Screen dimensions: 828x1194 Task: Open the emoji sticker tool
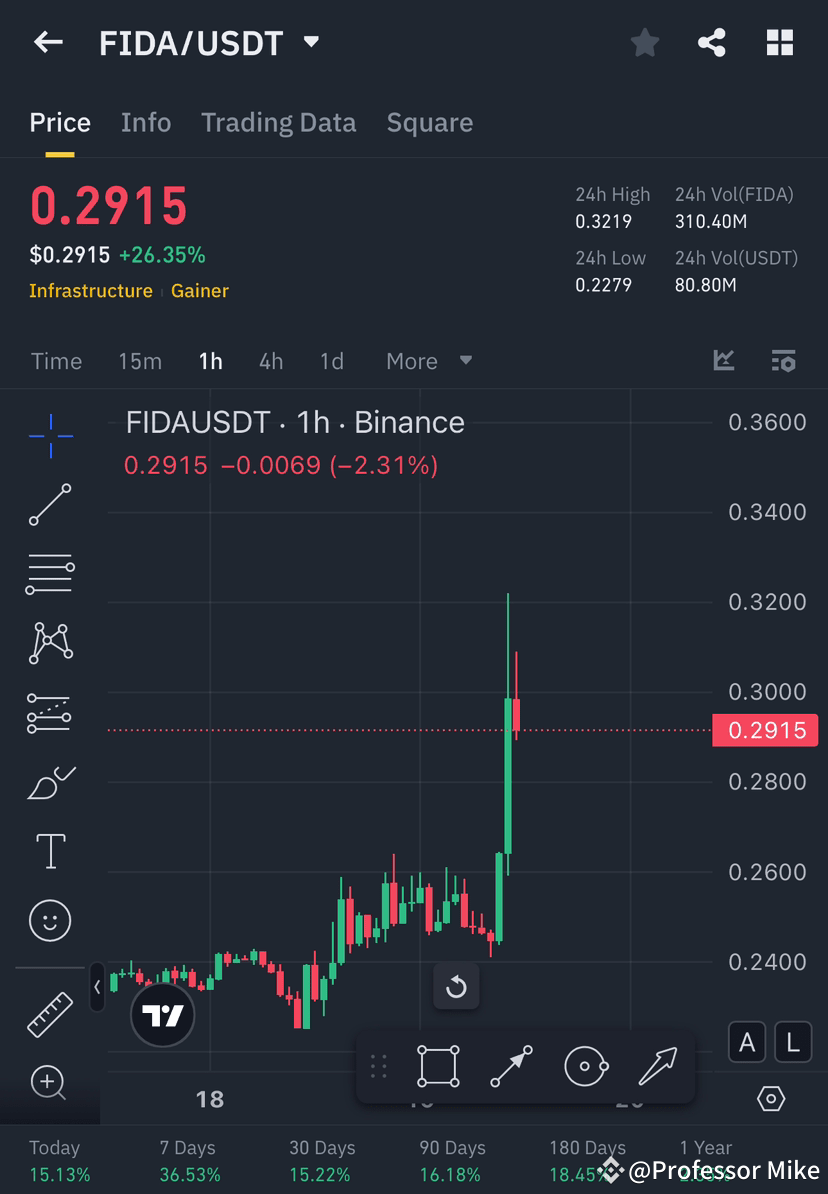(50, 920)
